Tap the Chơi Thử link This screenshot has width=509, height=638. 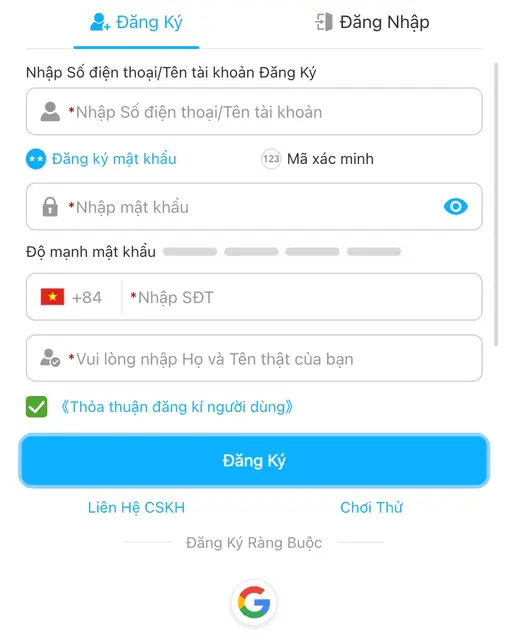(x=371, y=507)
